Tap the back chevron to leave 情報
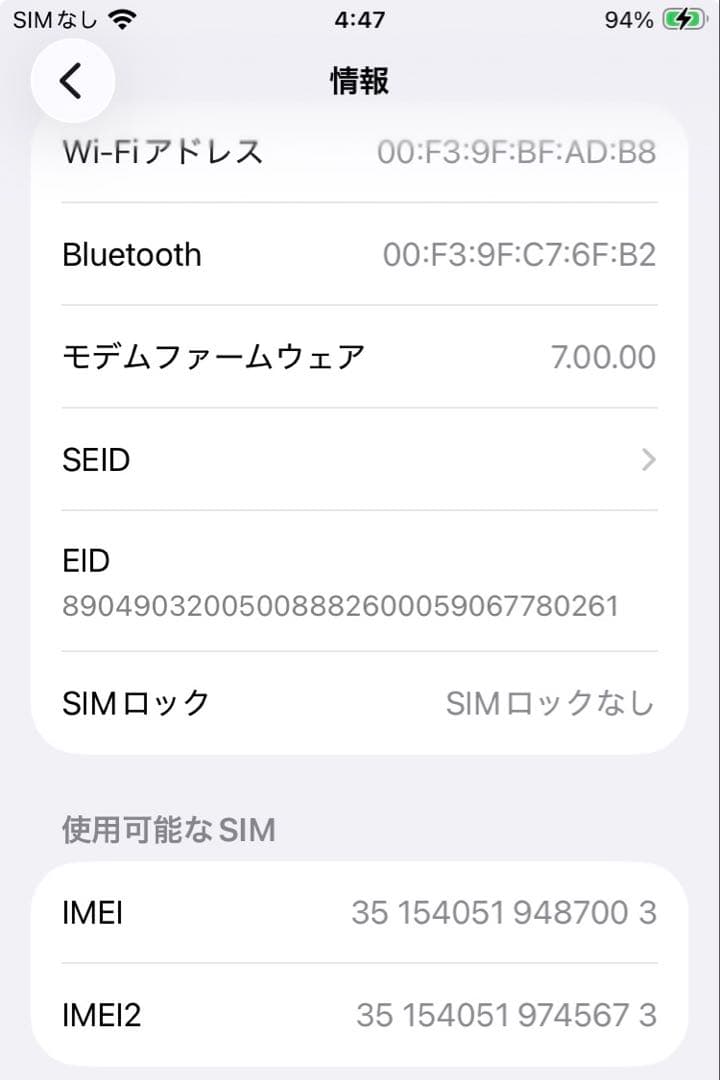Screen dimensions: 720x1080 pyautogui.click(x=72, y=81)
